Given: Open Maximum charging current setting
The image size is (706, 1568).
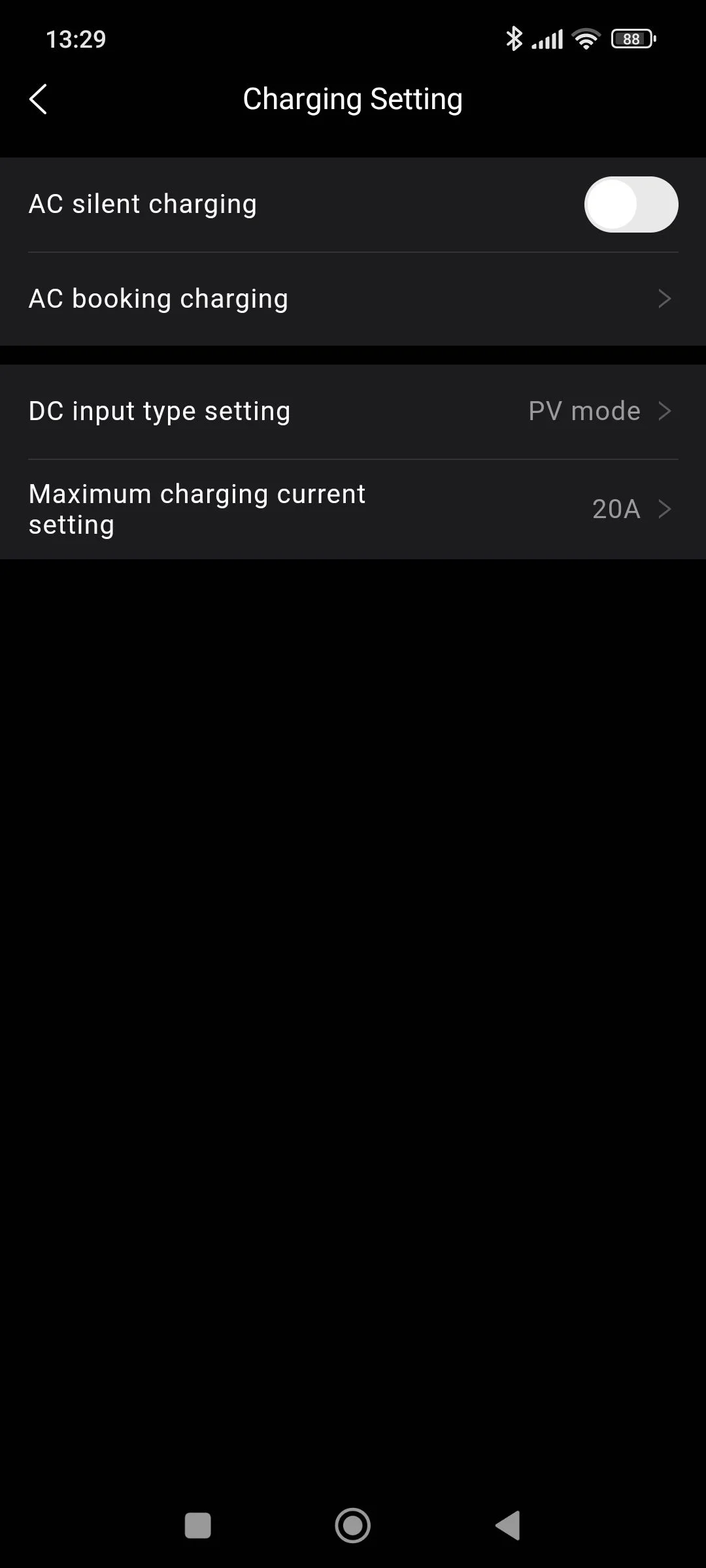Looking at the screenshot, I should (353, 510).
